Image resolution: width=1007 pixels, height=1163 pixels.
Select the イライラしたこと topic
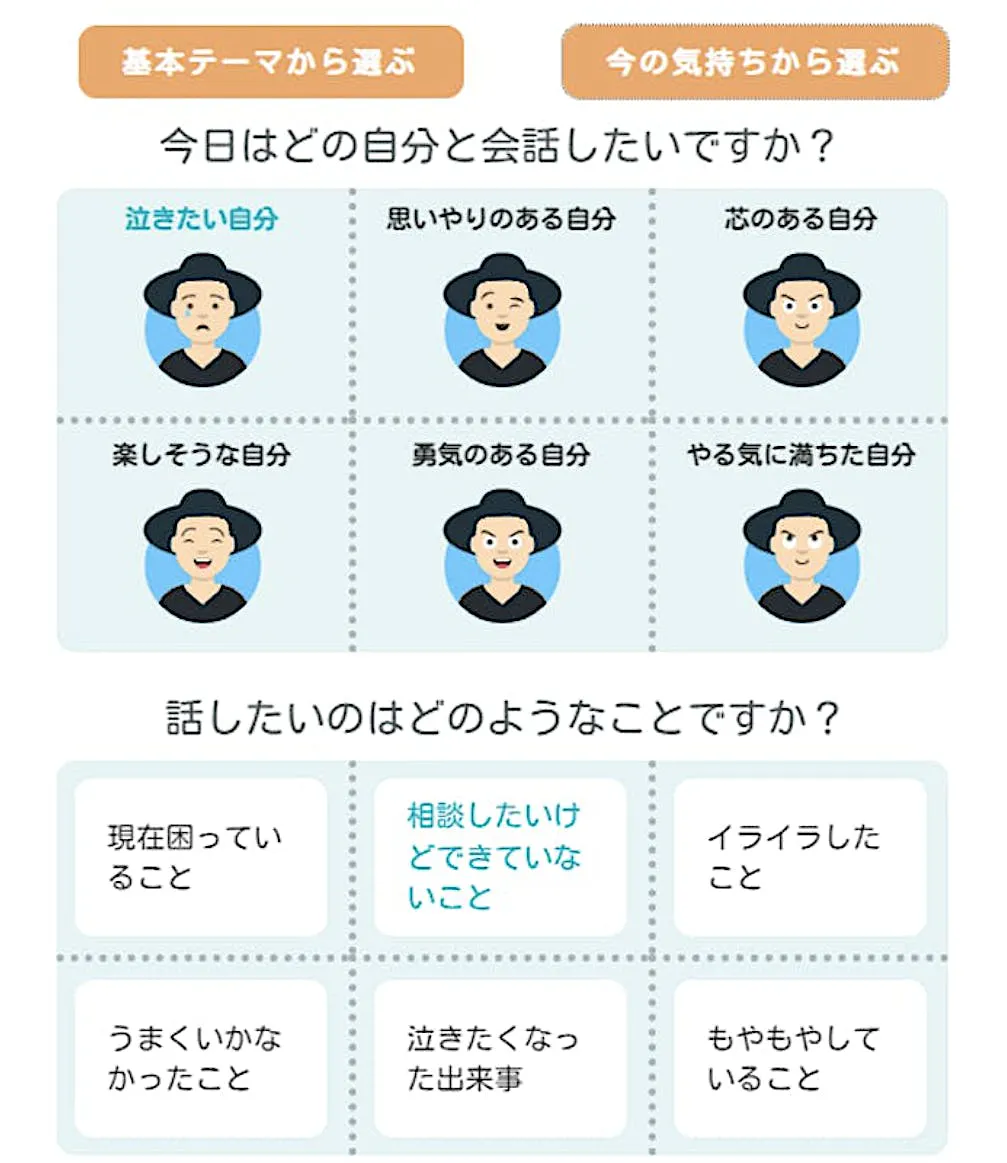800,857
